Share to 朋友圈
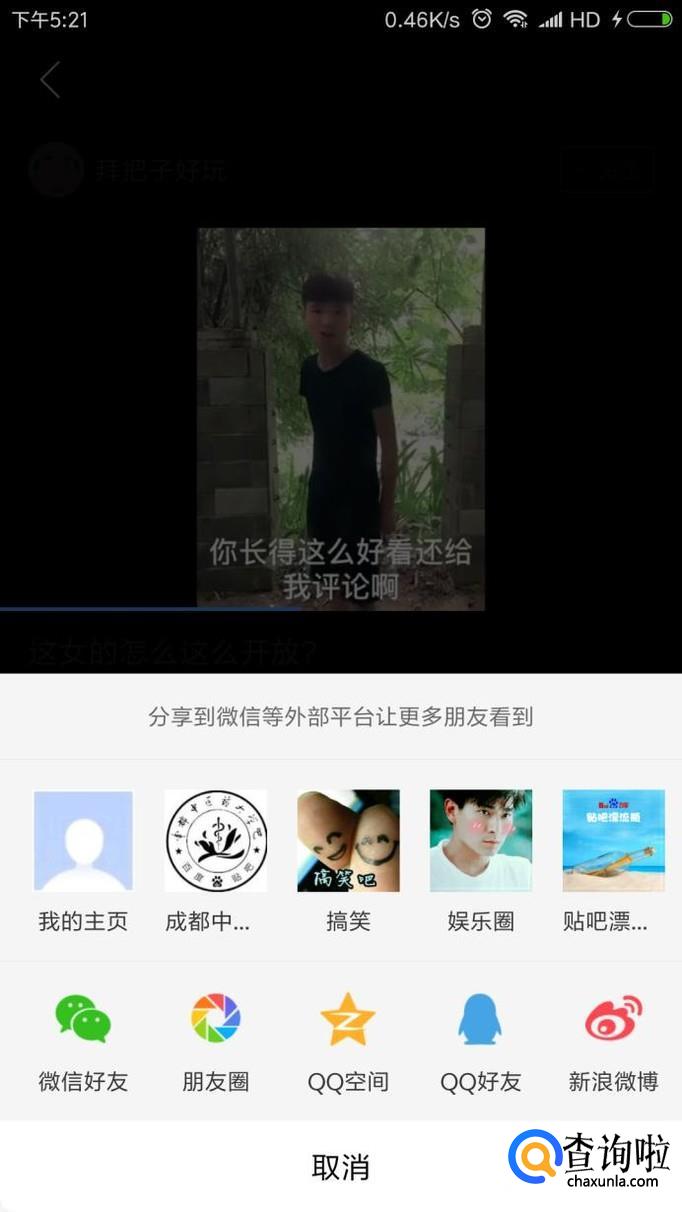682x1212 pixels. point(215,1020)
